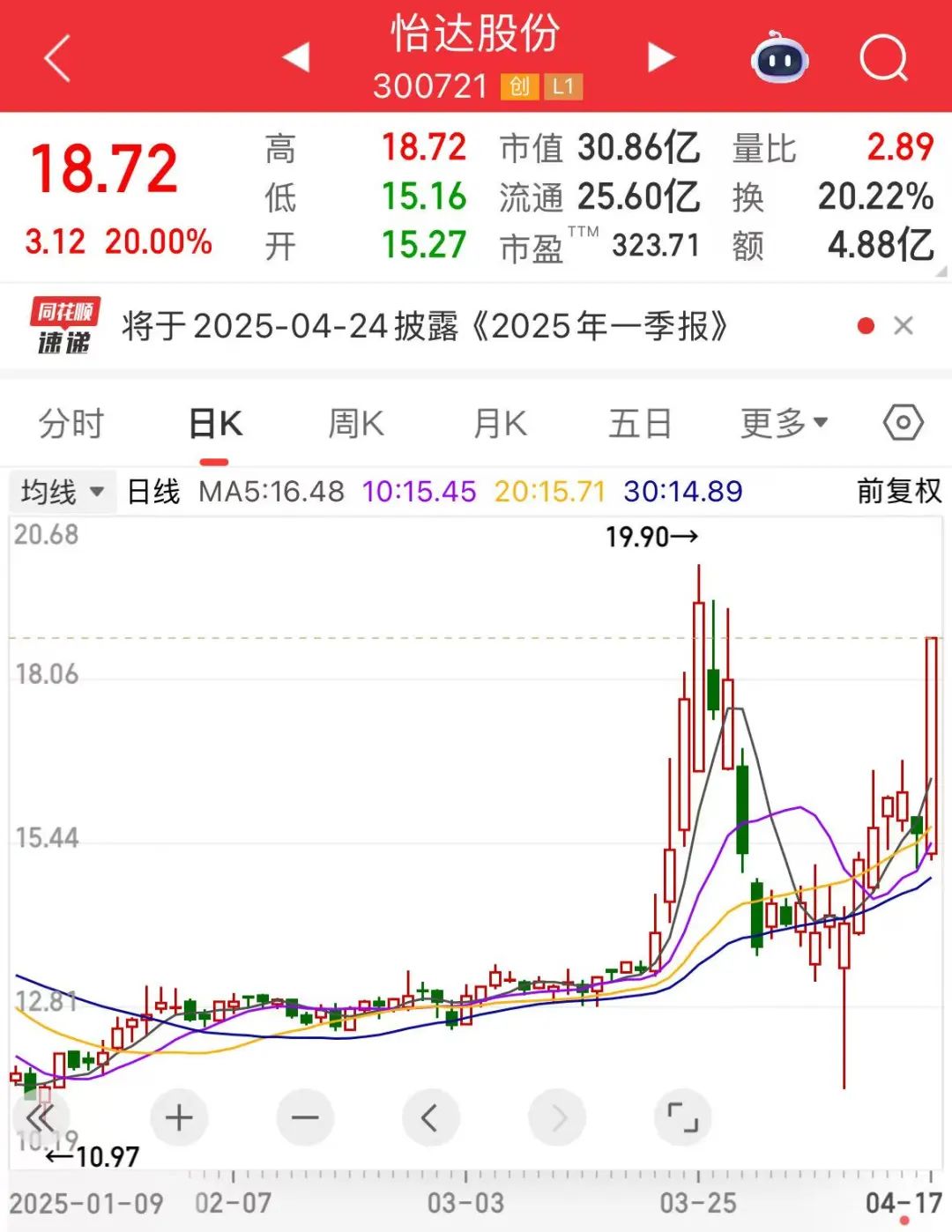Switch to the previous stock
Viewport: 952px width, 1232px height.
pos(296,57)
